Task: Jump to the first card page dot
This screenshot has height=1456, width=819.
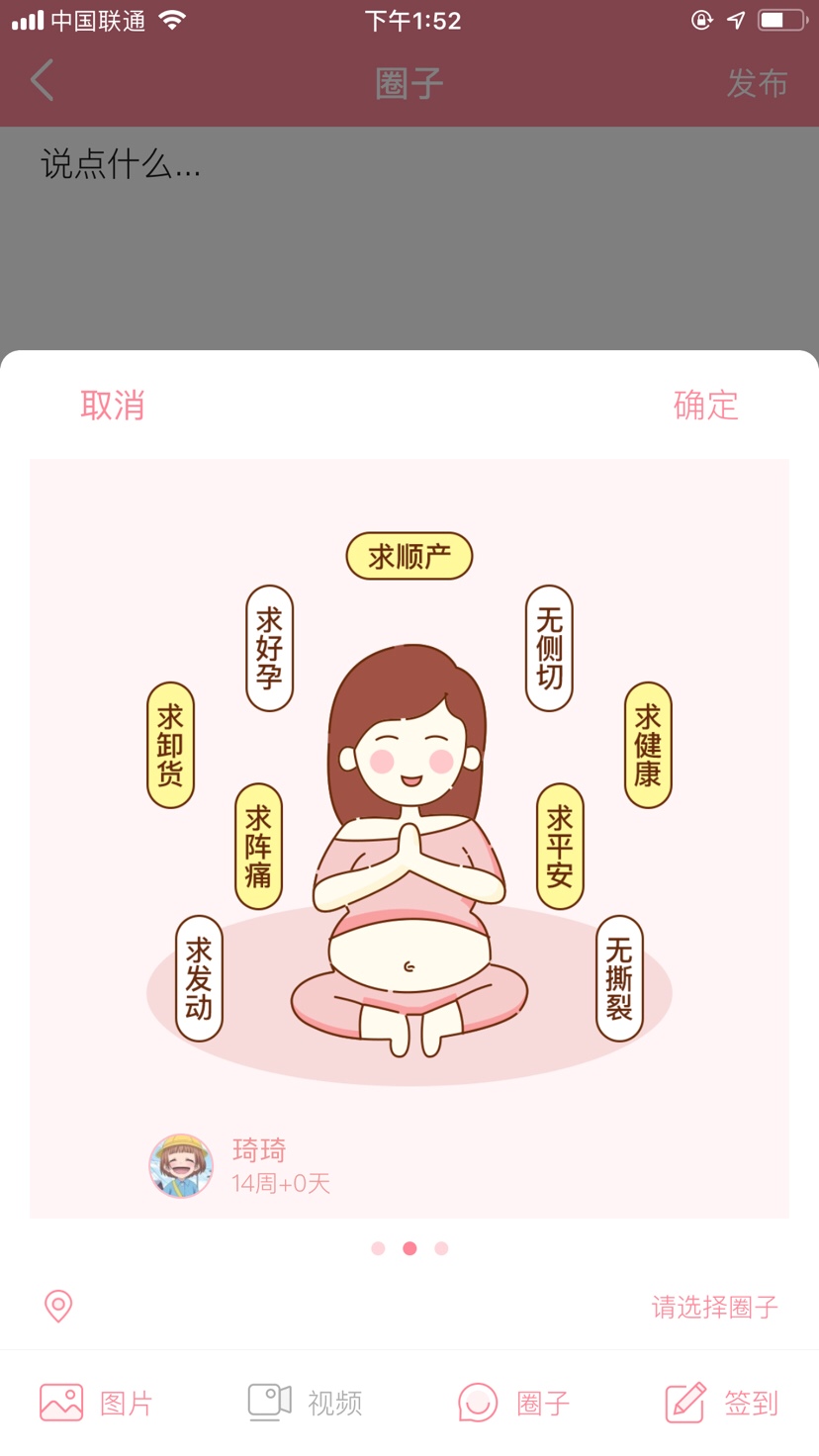Action: 378,1248
